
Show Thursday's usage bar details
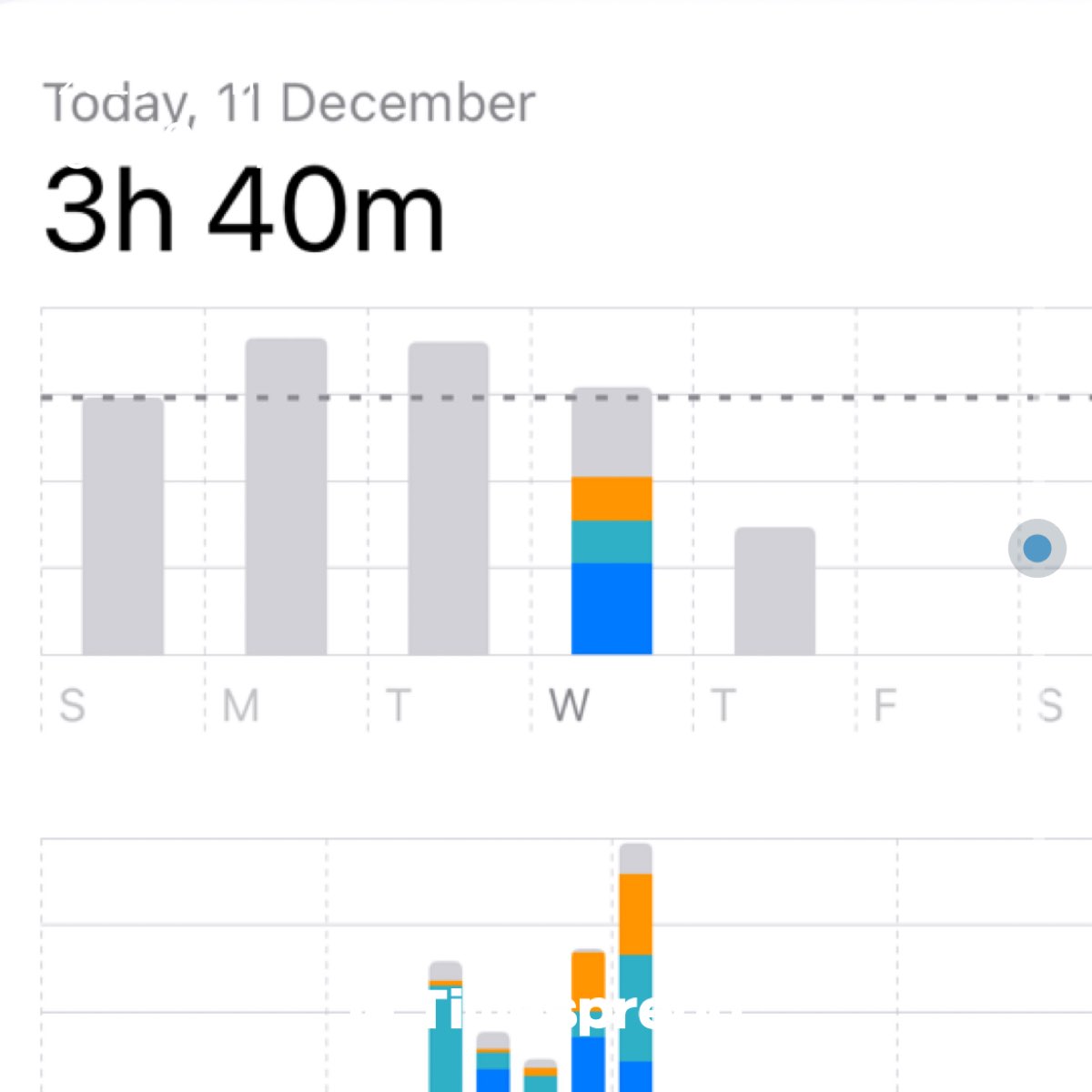point(774,591)
